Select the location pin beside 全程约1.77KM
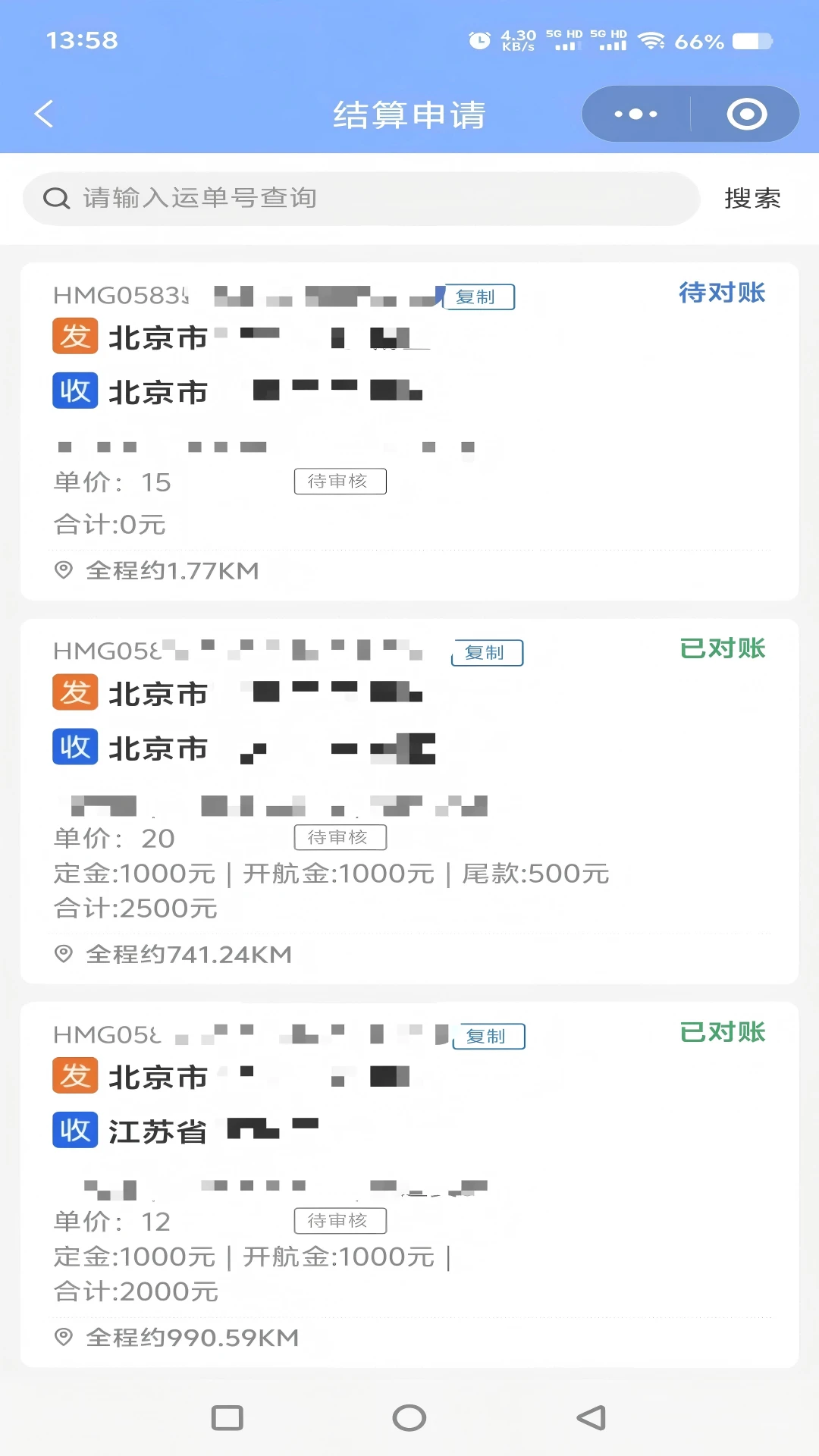Viewport: 819px width, 1456px height. click(x=64, y=570)
